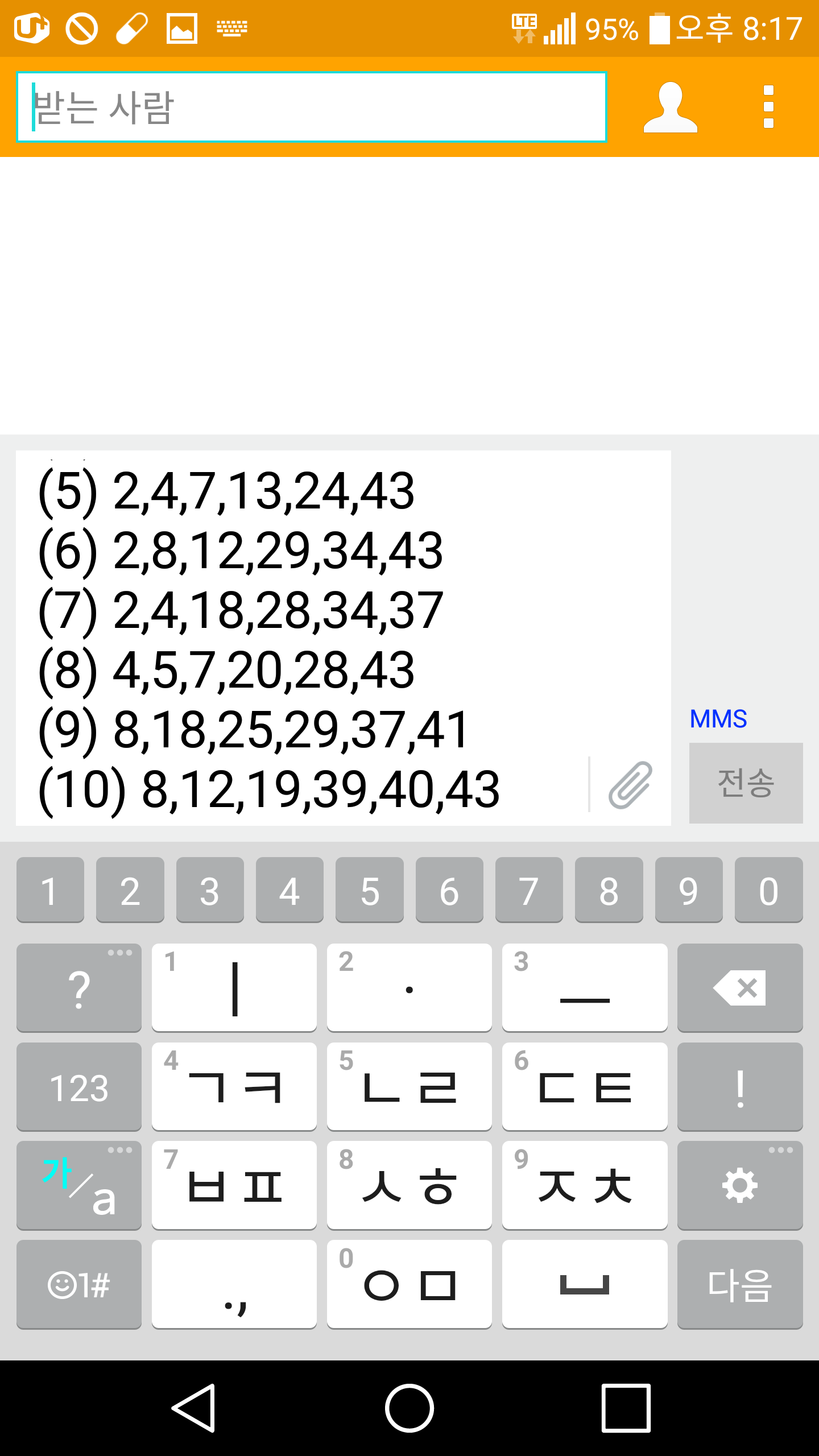
Task: Tap the recipient field 받는 사람
Action: coord(311,107)
